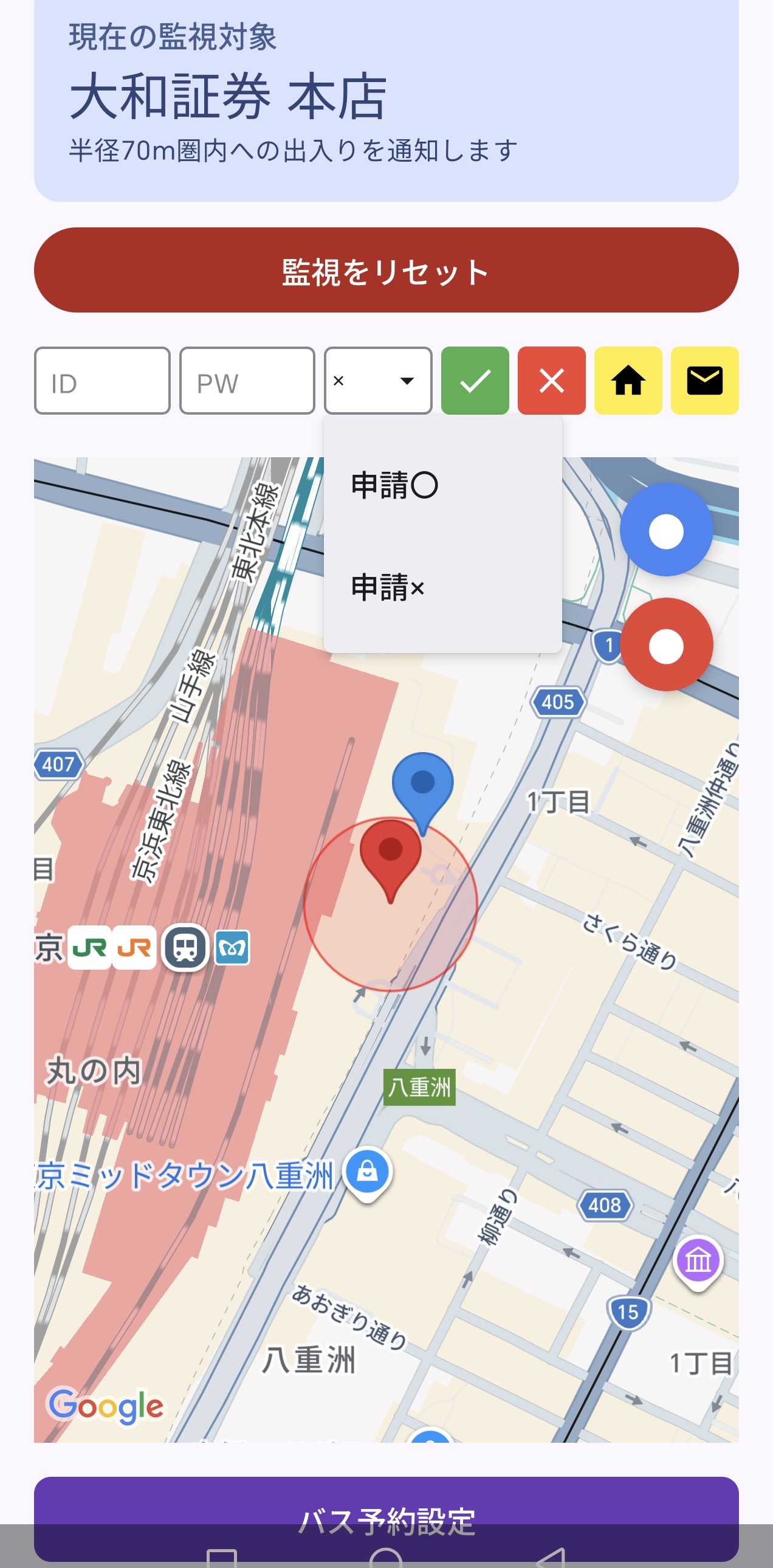Click the orange JR logo on the map
773x1568 pixels.
[x=135, y=948]
